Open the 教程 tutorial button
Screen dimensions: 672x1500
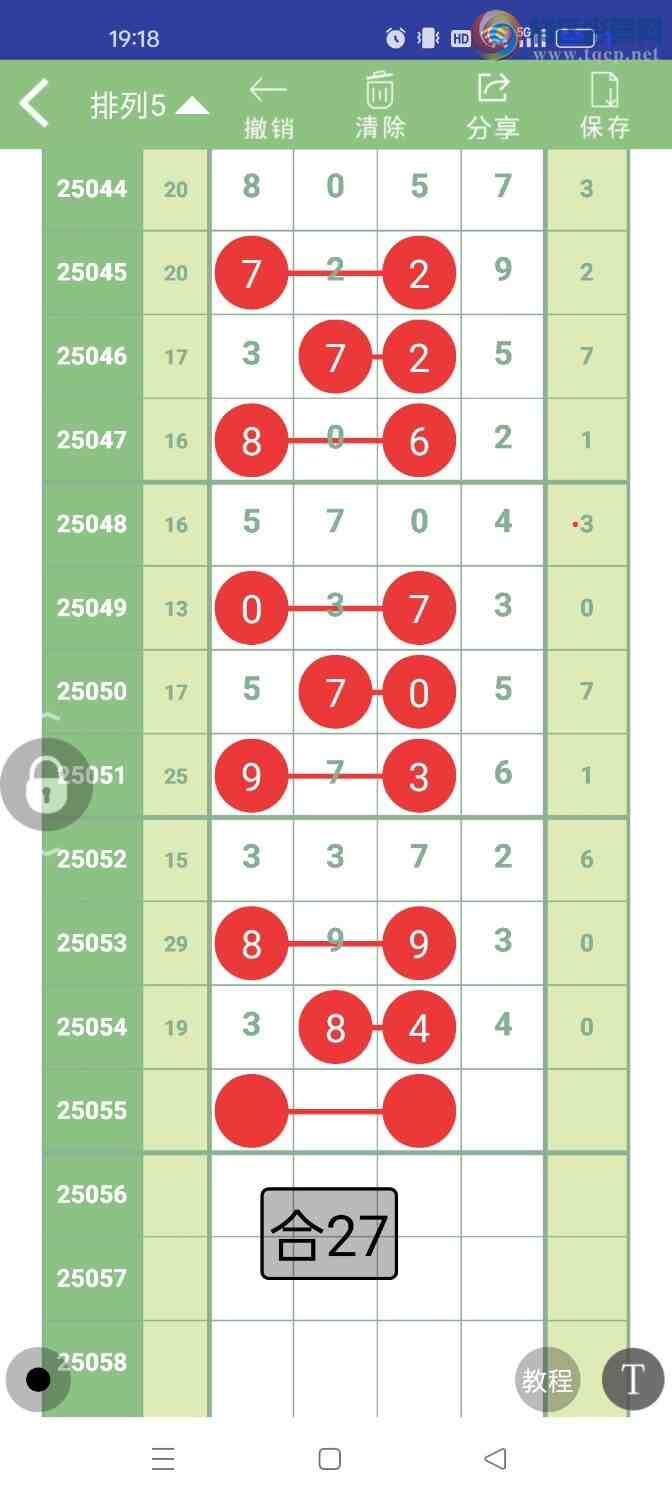click(x=547, y=1381)
